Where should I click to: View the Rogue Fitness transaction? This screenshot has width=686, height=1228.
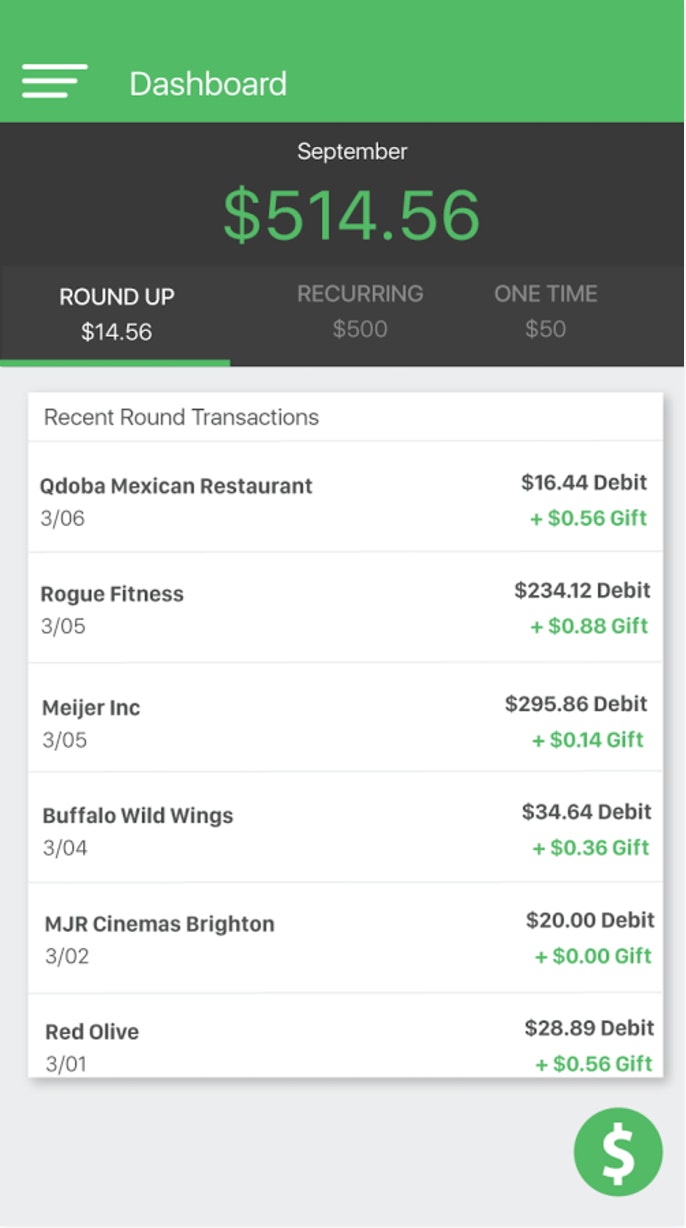point(345,608)
